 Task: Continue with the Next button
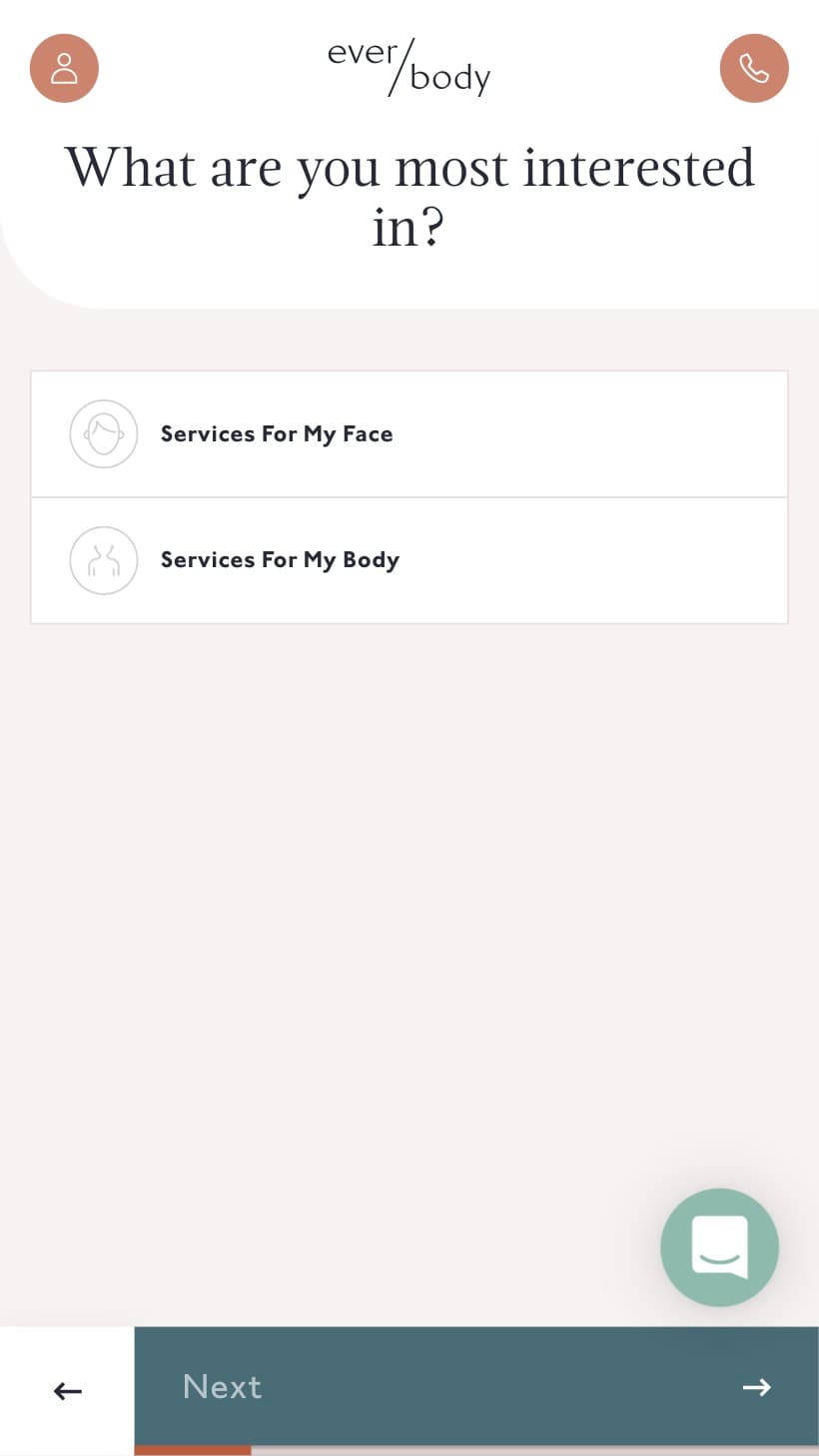[476, 1386]
